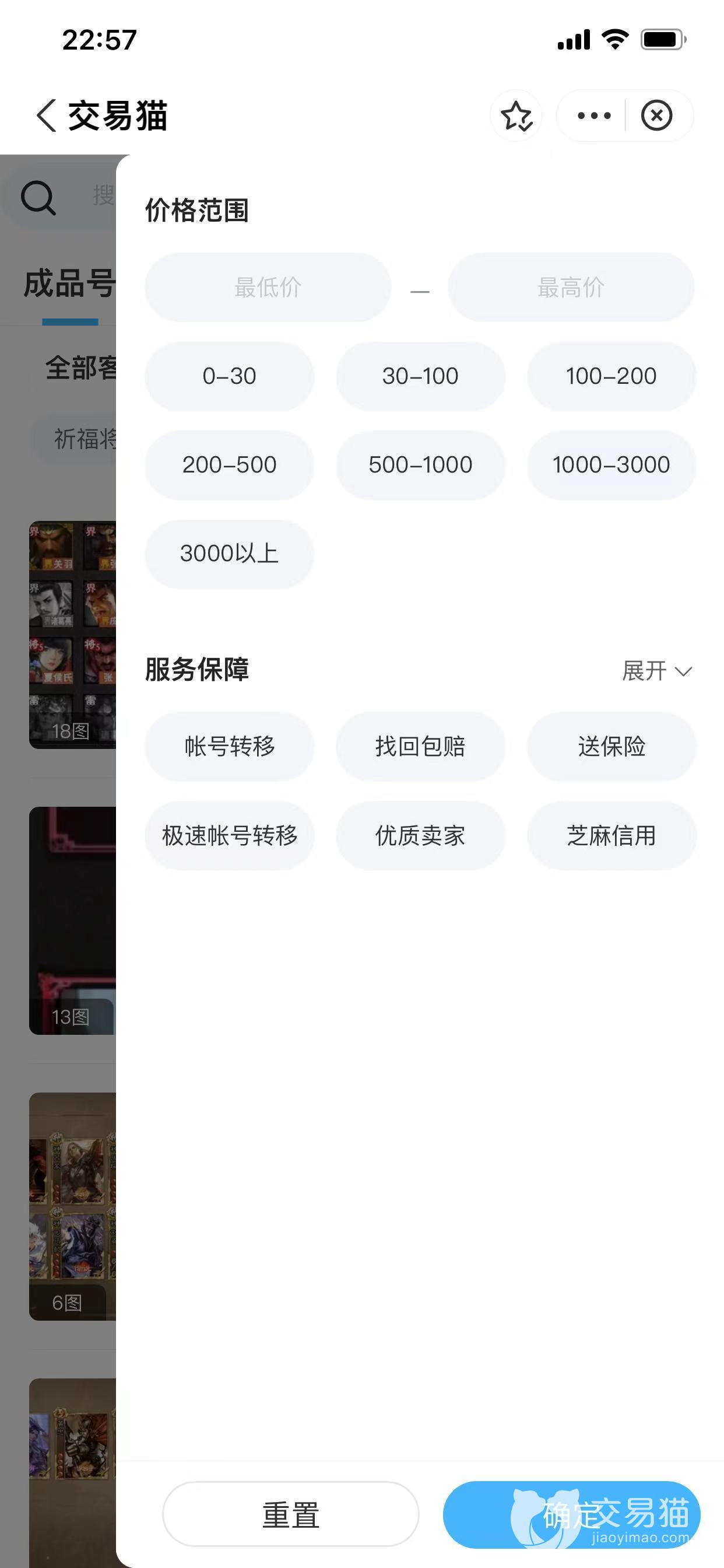Close the mini program

656,116
